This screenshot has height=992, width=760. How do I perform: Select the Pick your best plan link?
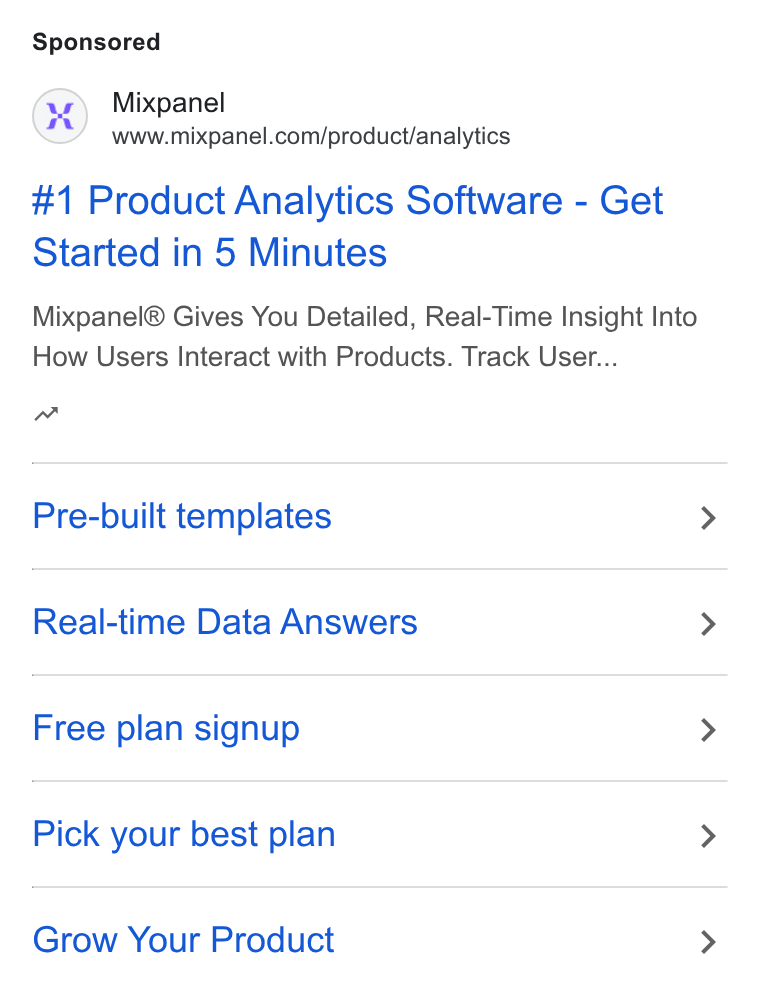click(x=184, y=834)
